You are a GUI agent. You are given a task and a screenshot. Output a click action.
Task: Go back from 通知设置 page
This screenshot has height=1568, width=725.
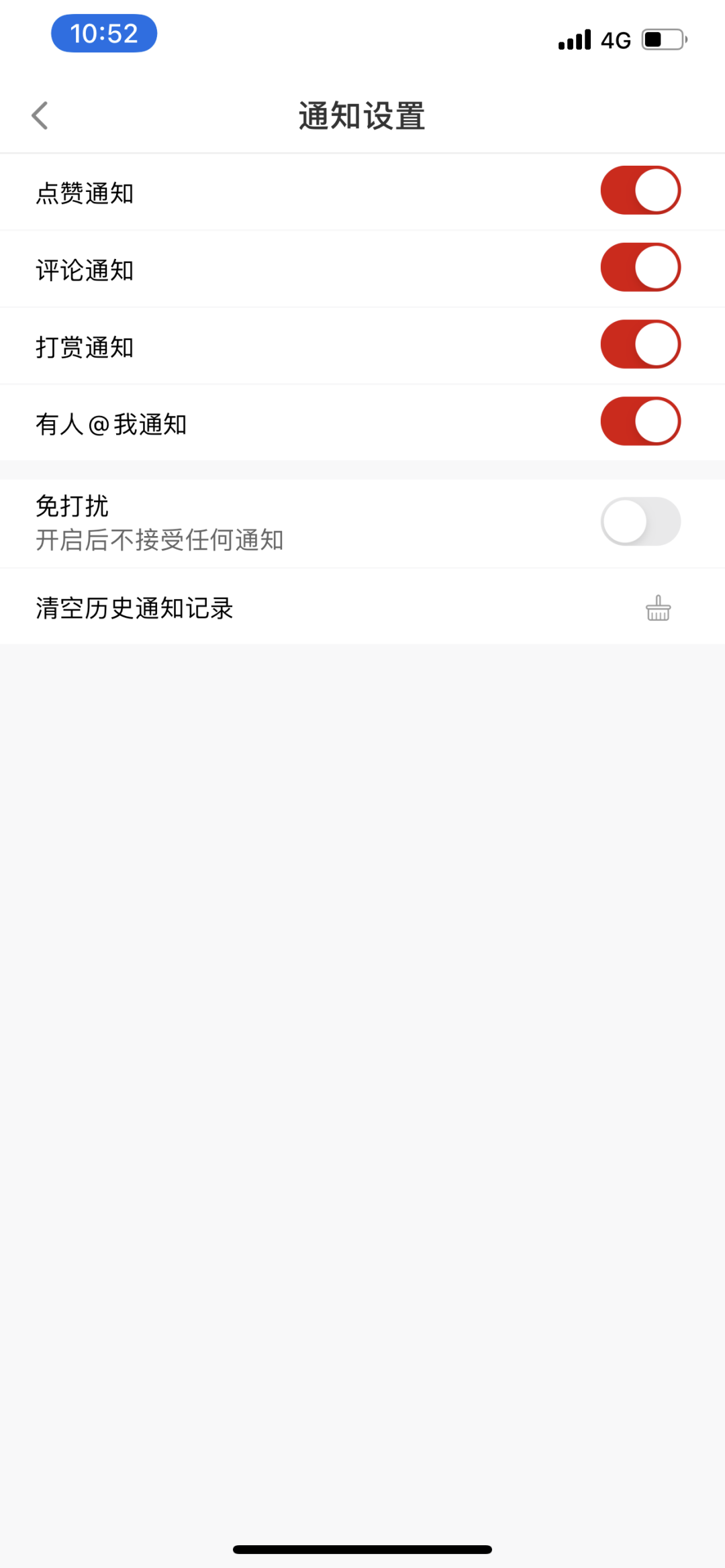(x=40, y=115)
